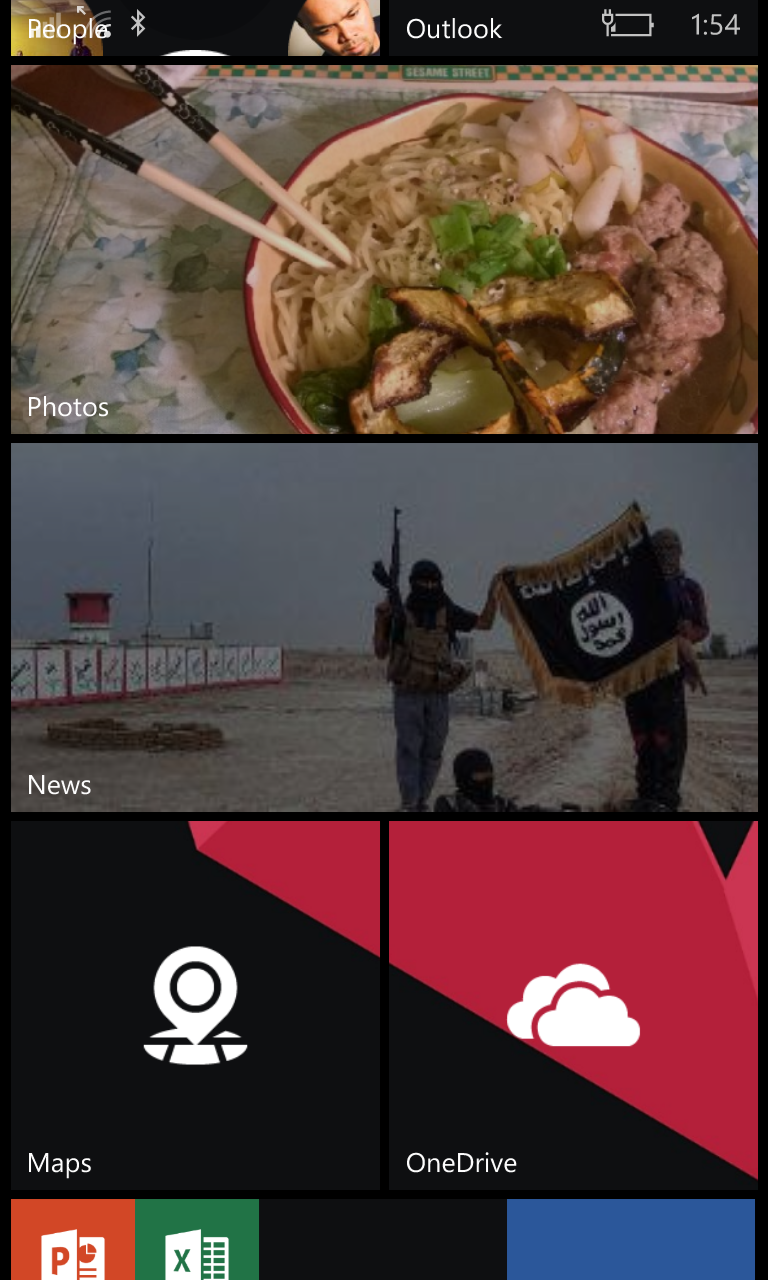
Task: Open the Excel tile
Action: [197, 1242]
